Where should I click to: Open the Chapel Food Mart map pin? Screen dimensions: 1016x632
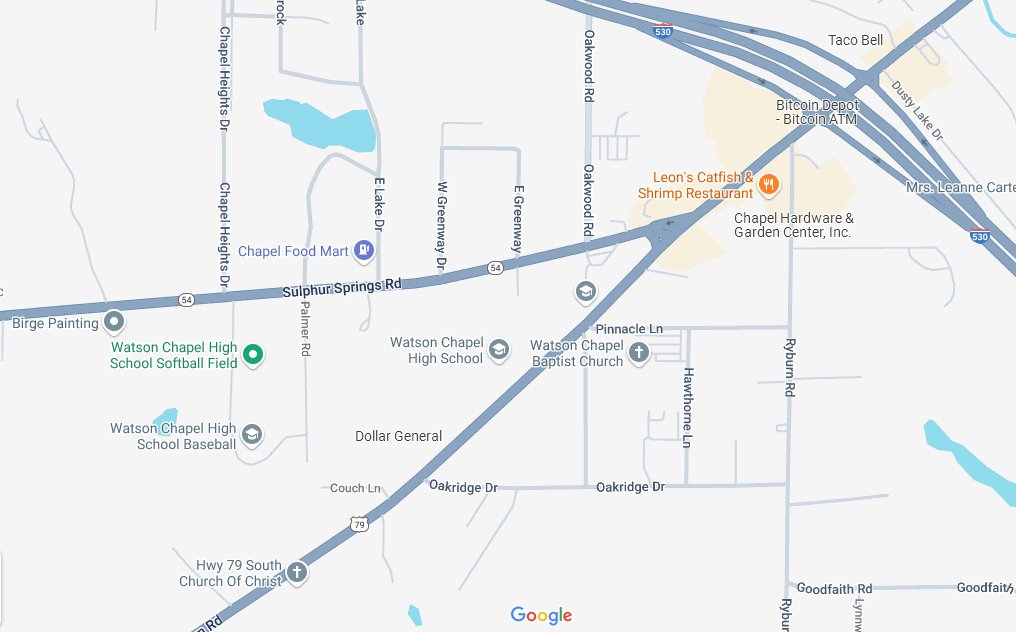(x=365, y=250)
